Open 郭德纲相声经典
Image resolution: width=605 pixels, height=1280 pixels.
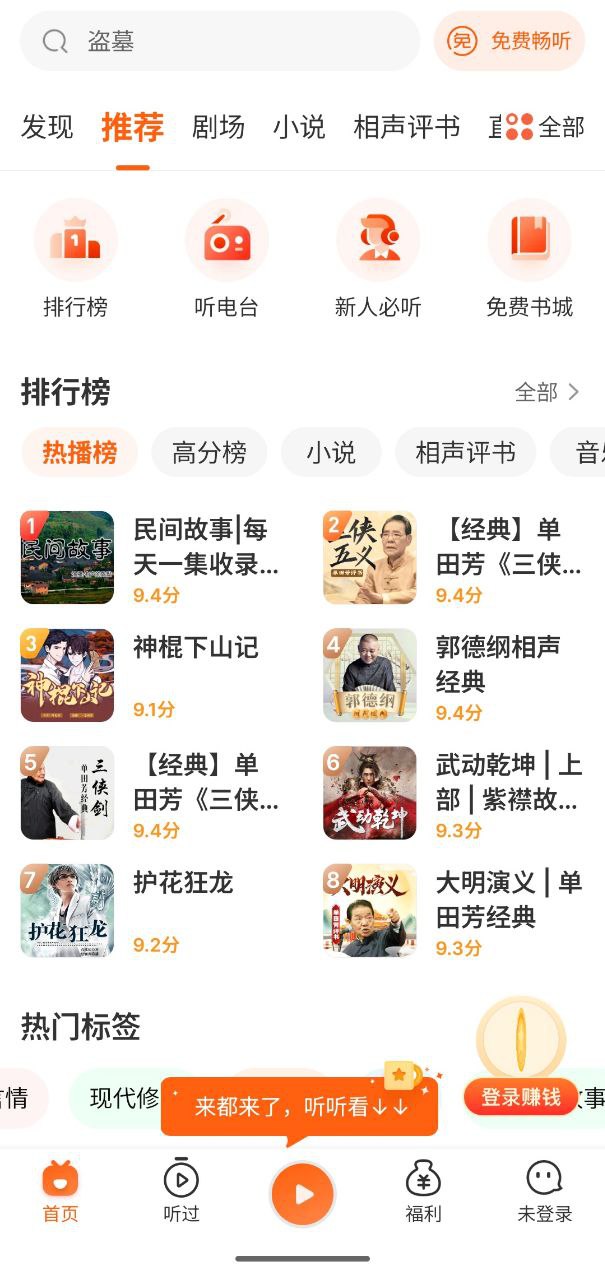pos(453,675)
